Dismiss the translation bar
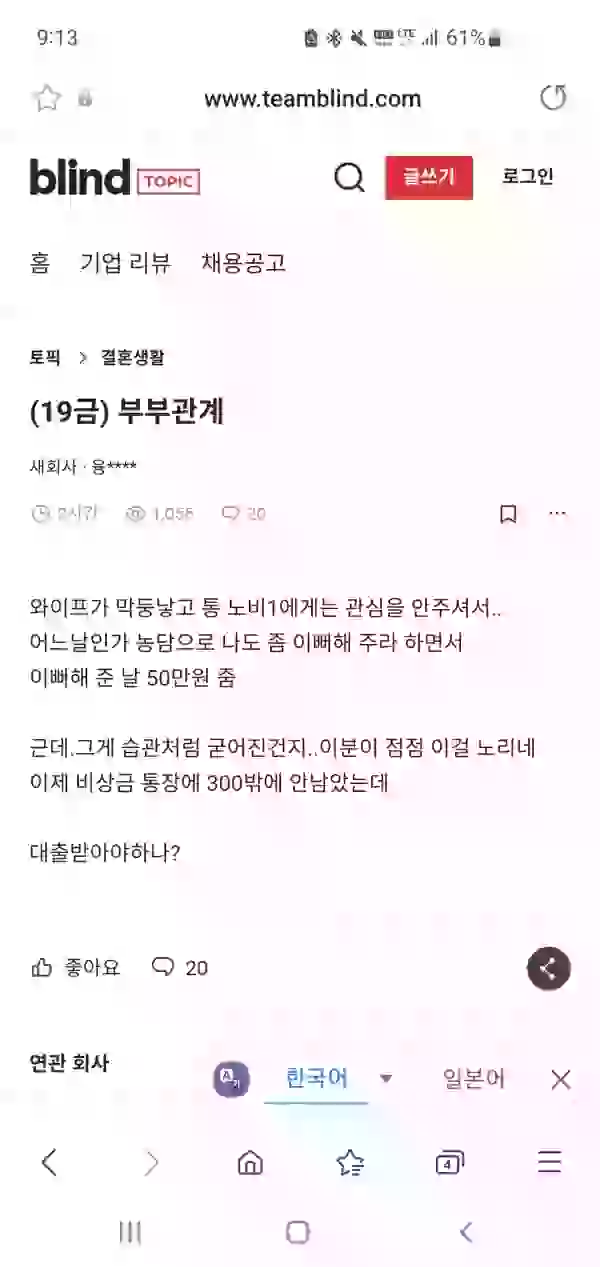The width and height of the screenshot is (600, 1267). tap(561, 1079)
